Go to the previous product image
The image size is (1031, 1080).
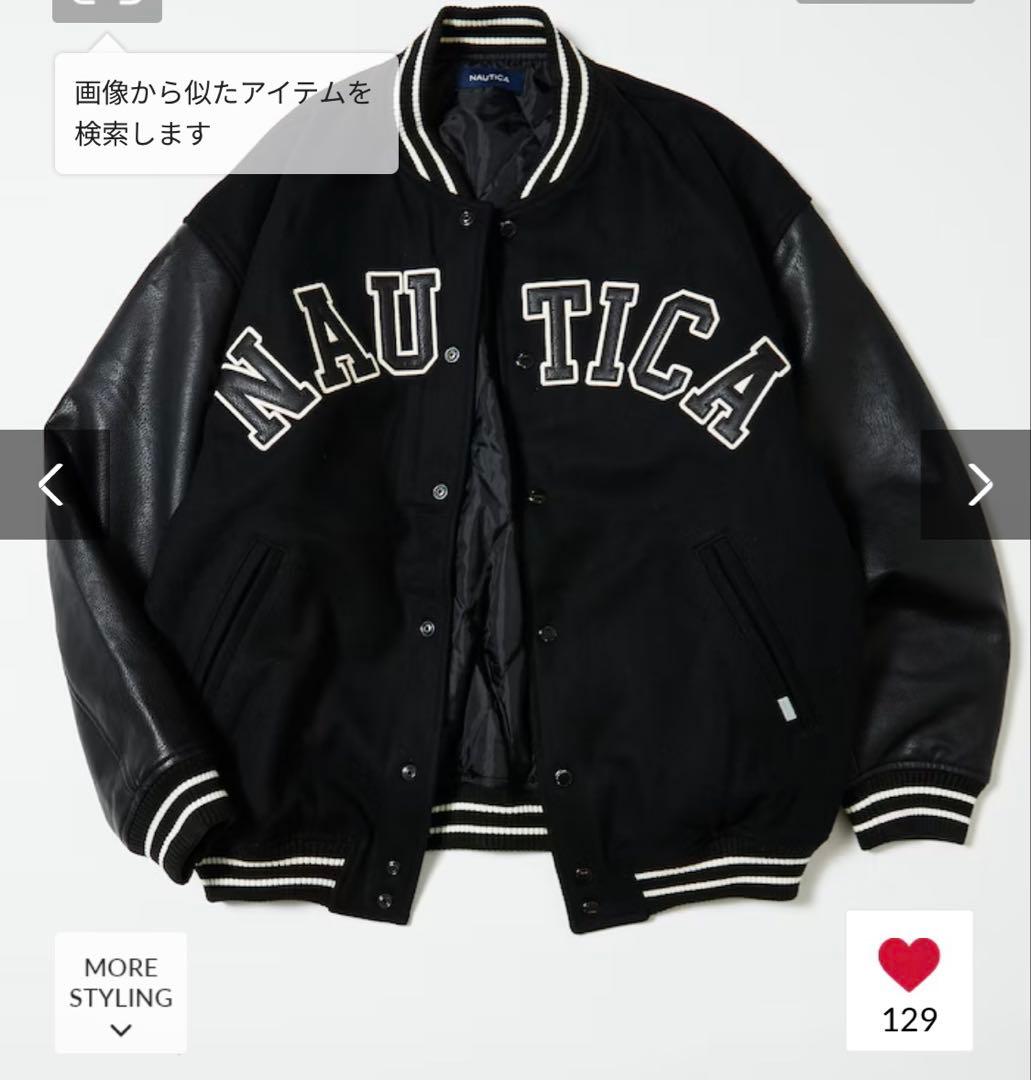click(x=50, y=485)
